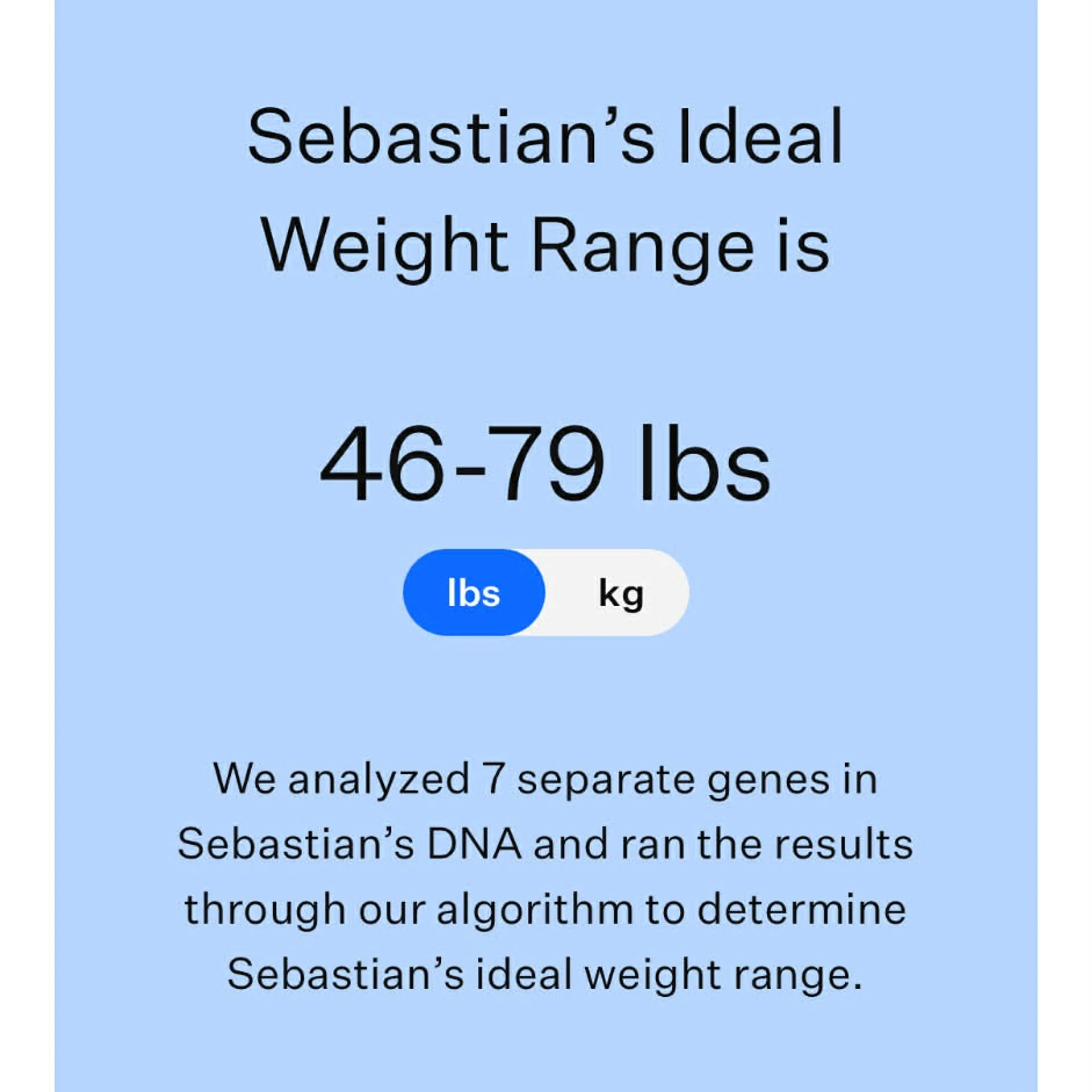Switch weight units to kg

pyautogui.click(x=620, y=593)
